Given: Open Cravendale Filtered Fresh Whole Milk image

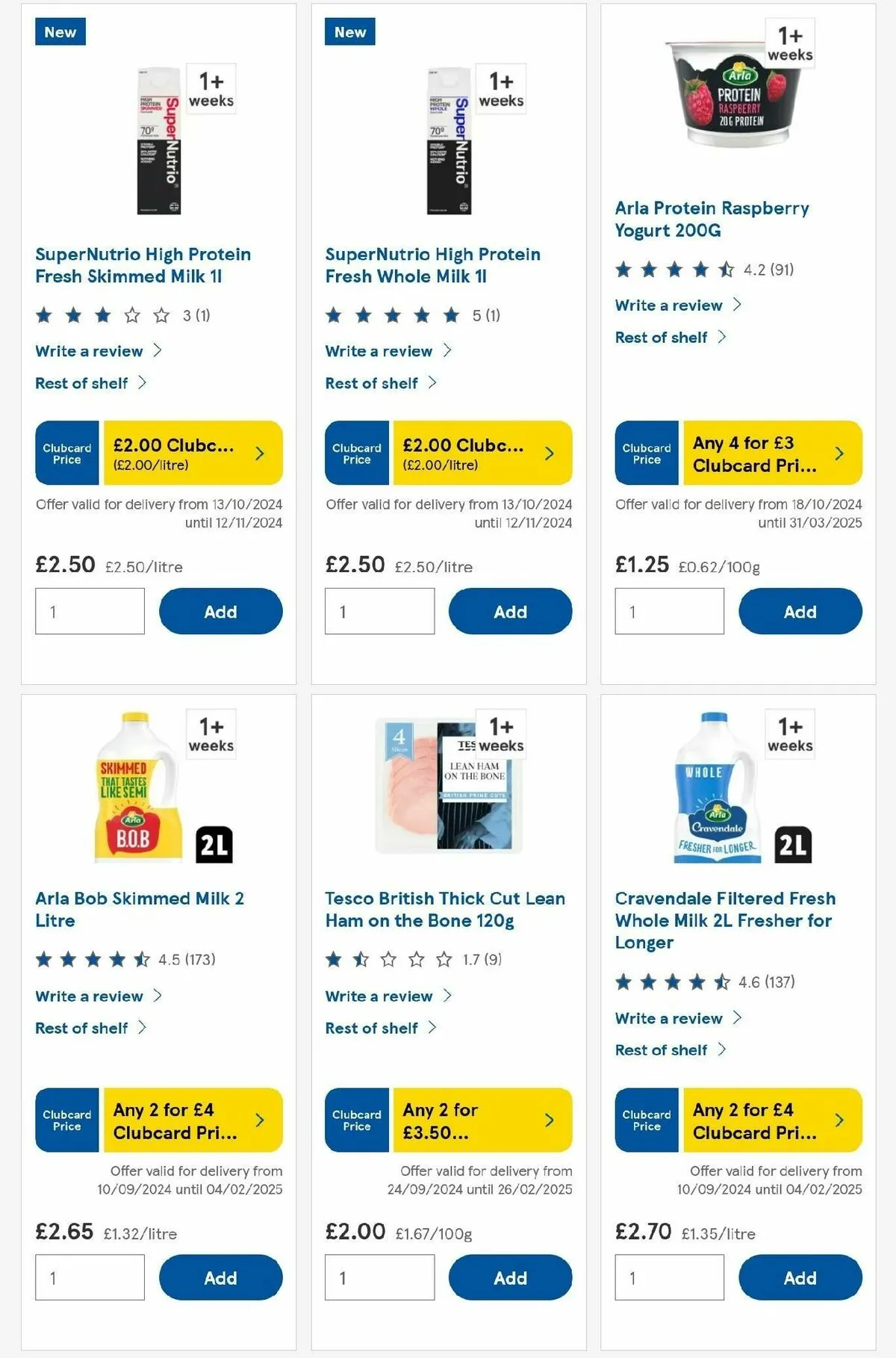Looking at the screenshot, I should click(717, 788).
